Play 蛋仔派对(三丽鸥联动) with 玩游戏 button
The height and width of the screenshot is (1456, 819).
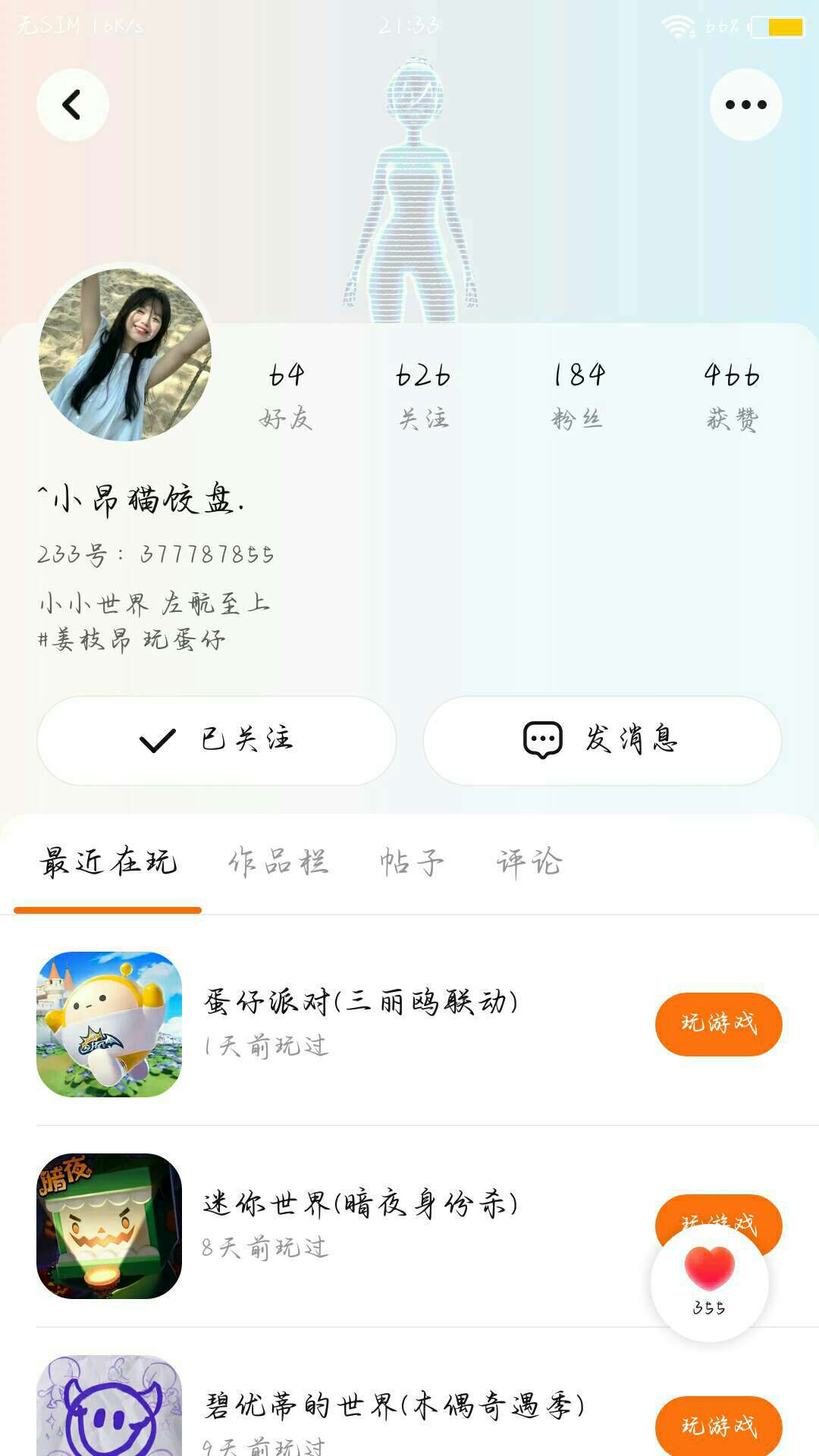718,1024
